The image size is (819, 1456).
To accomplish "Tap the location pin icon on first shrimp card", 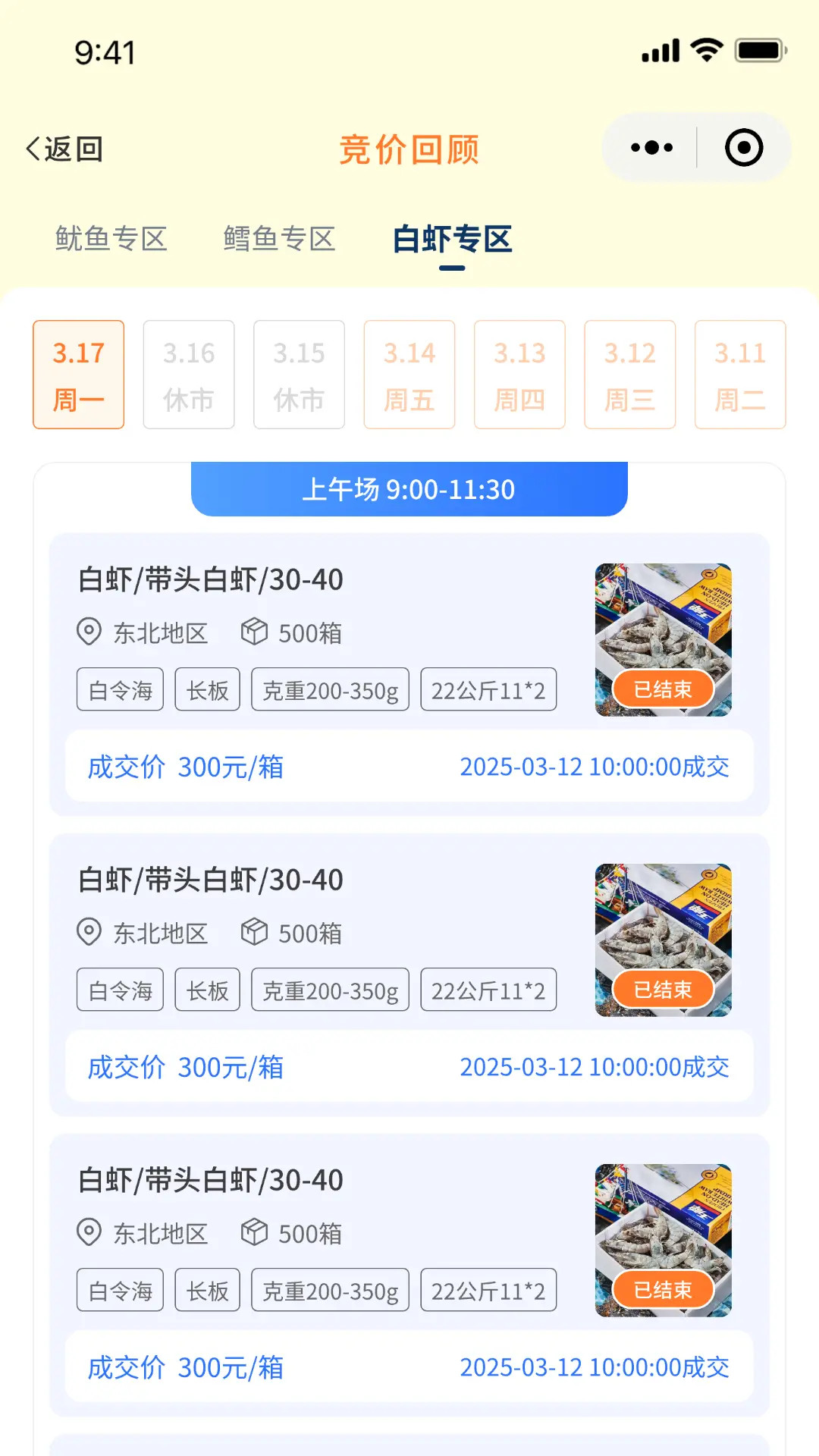I will [89, 632].
